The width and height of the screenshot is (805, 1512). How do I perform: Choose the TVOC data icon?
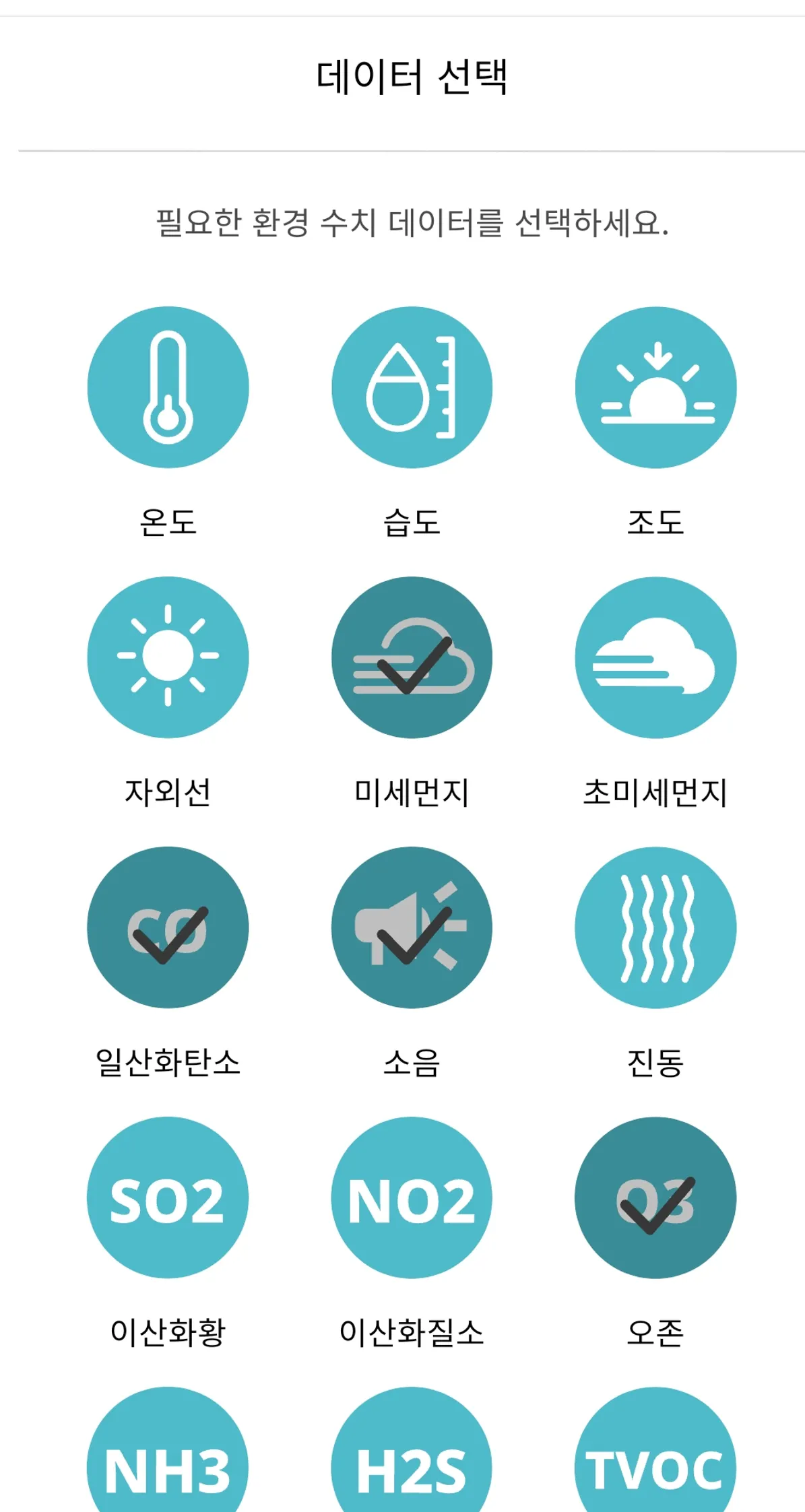coord(655,1461)
